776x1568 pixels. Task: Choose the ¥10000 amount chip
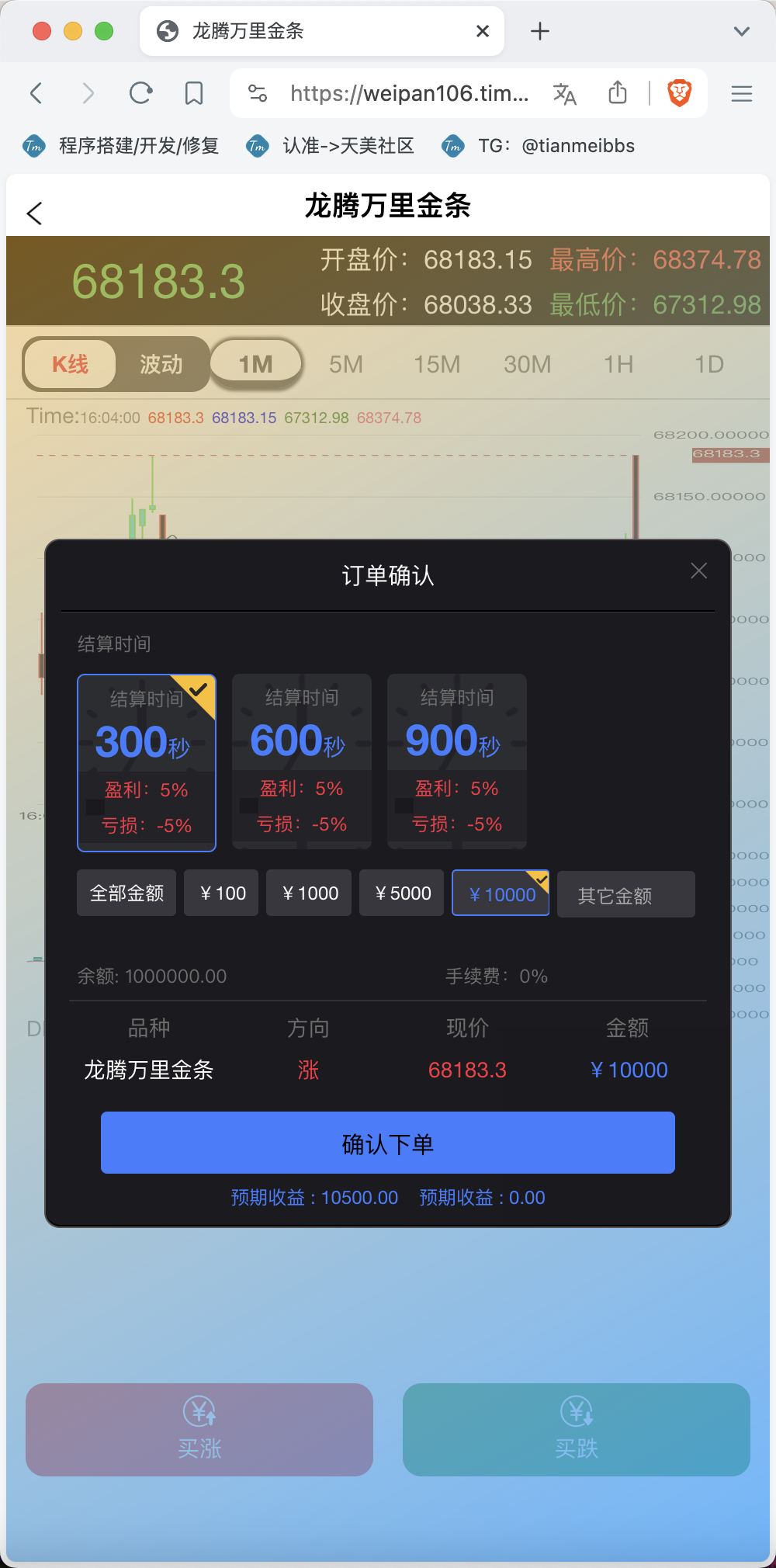click(x=501, y=893)
